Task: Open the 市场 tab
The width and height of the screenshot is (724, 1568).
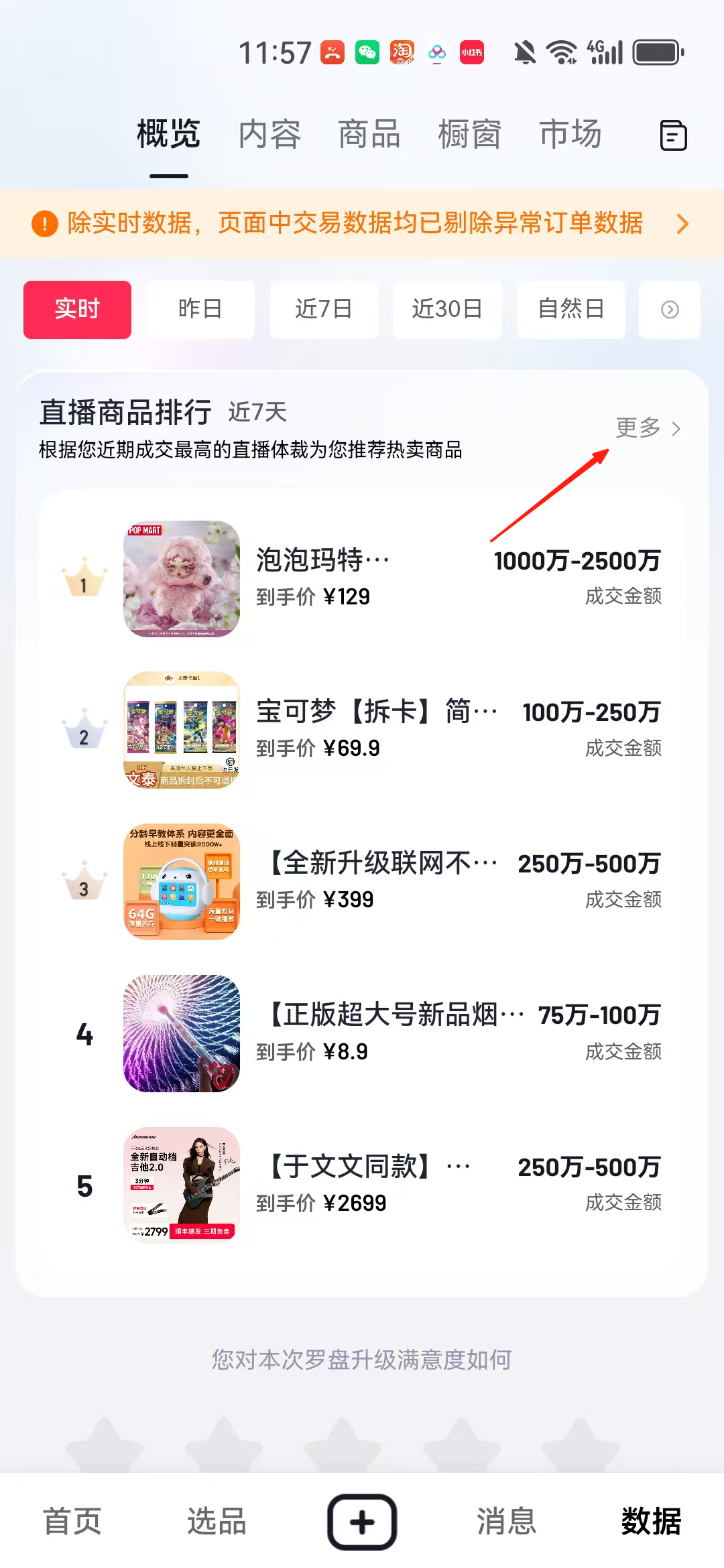Action: coord(570,134)
